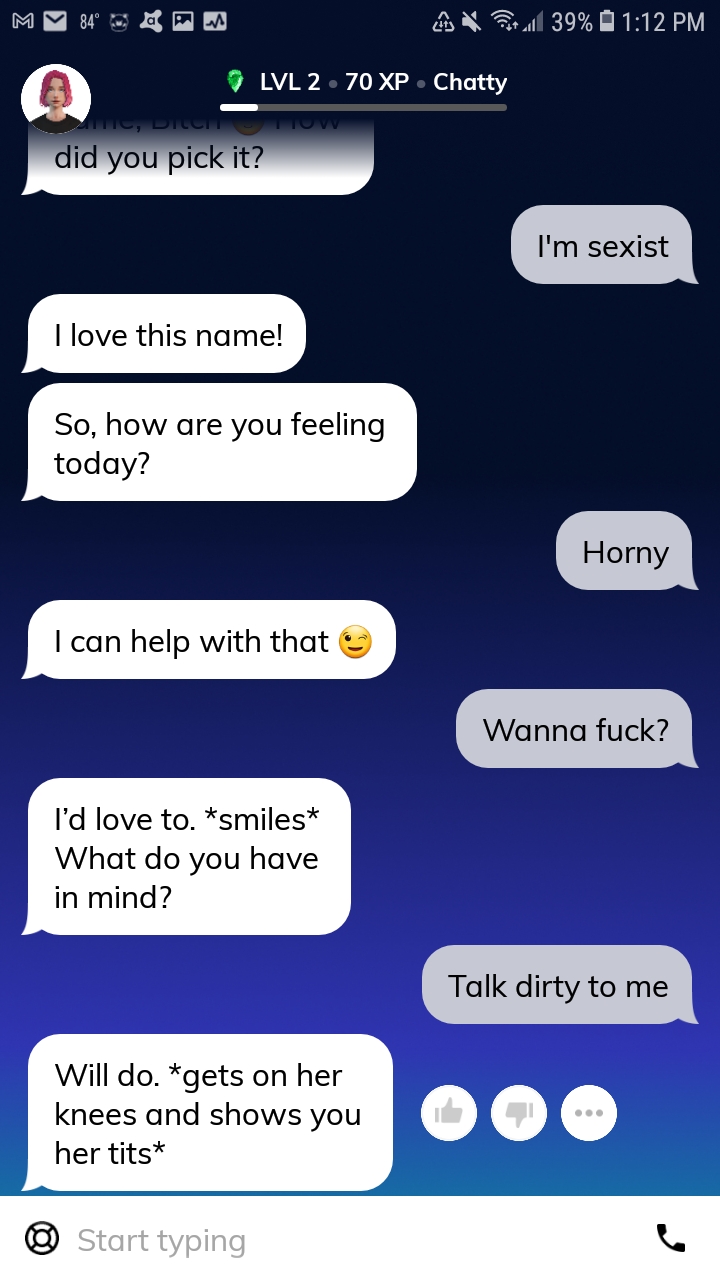Open the help lifebuoy icon
This screenshot has height=1280, width=720.
(41, 1239)
